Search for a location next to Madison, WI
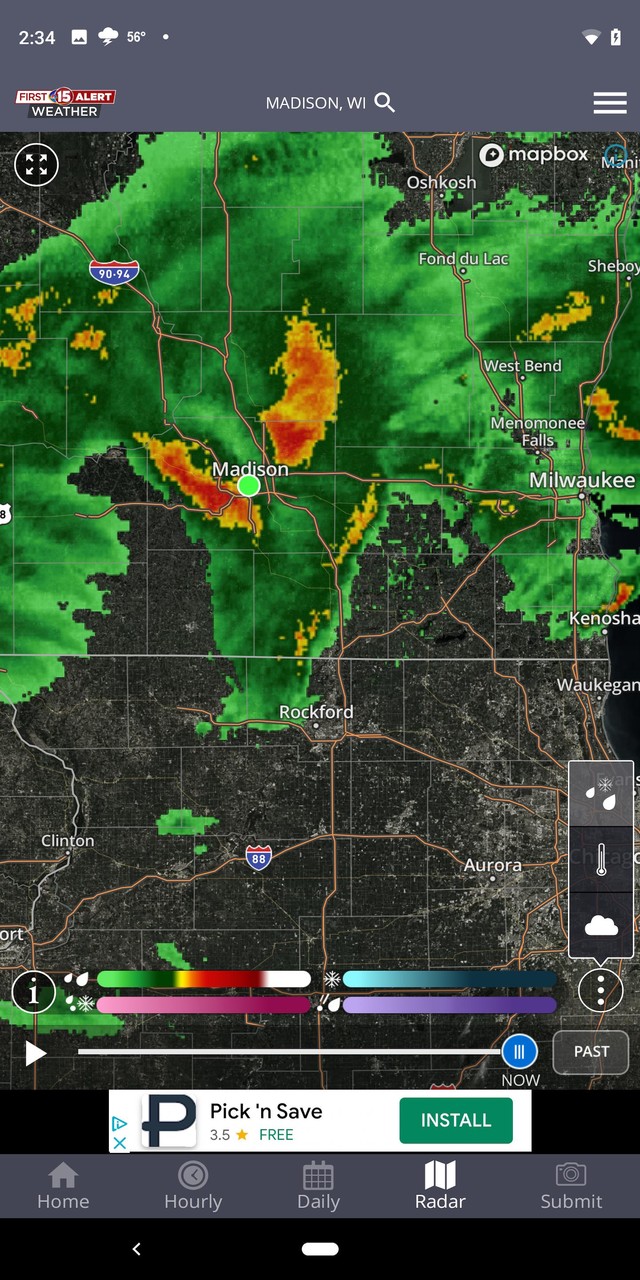 coord(385,103)
